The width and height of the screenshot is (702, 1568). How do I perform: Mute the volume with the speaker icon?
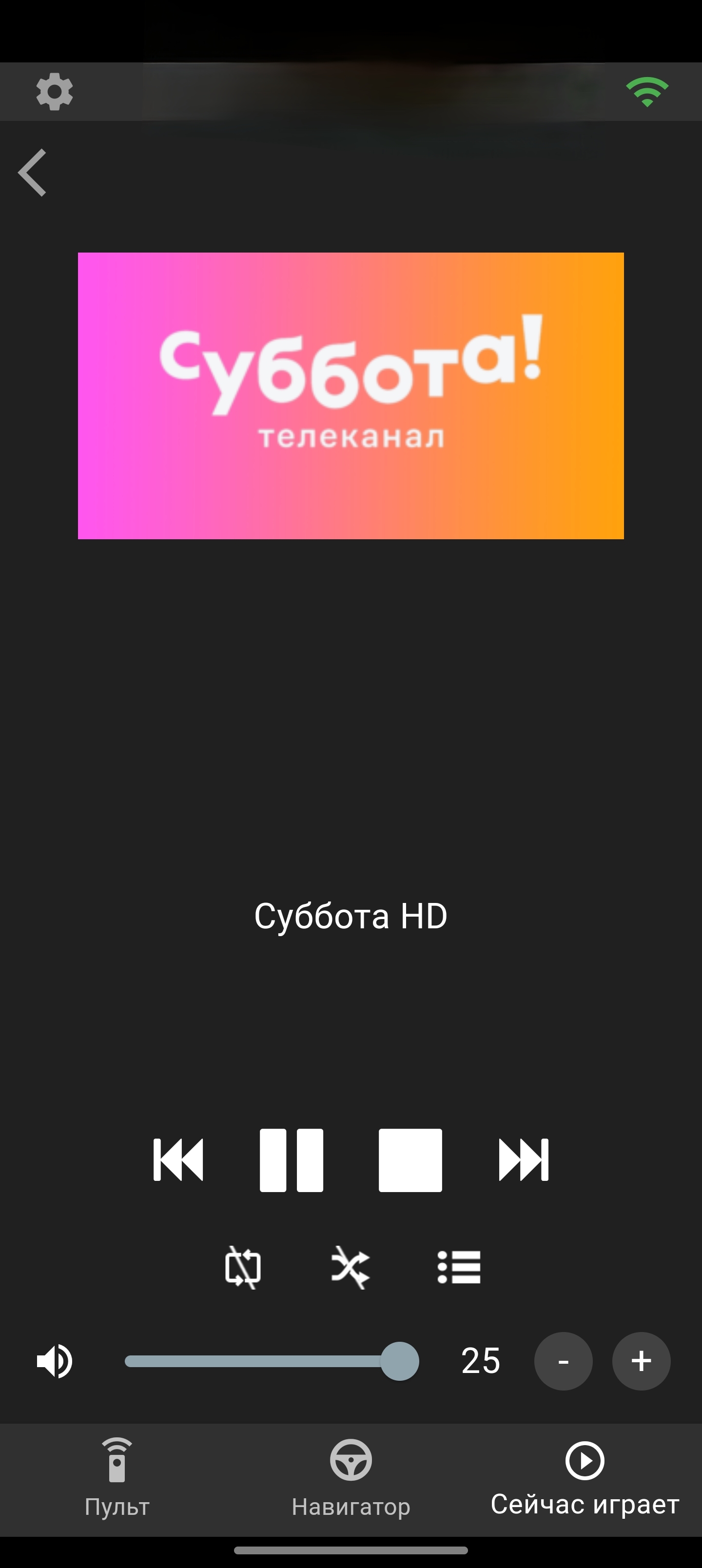55,1361
